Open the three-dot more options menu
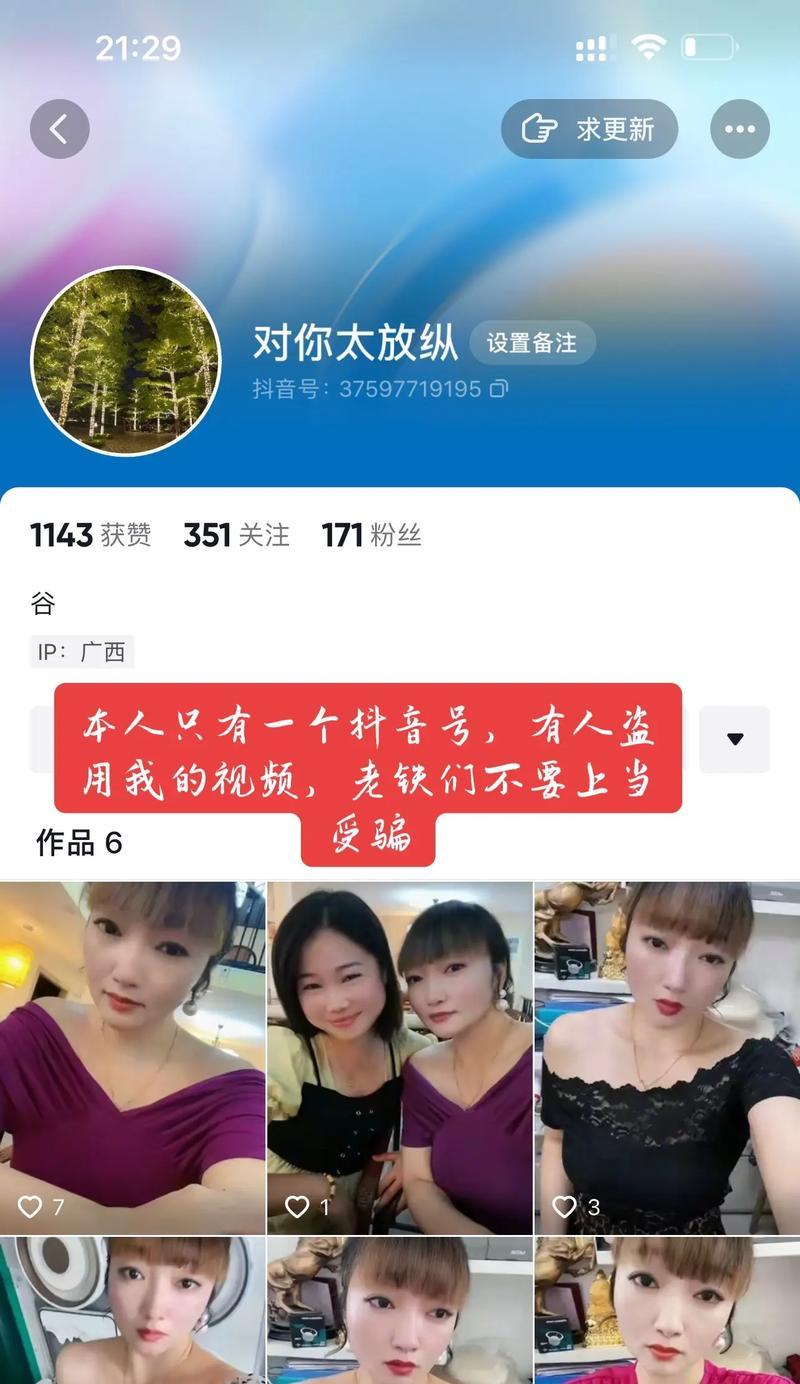The width and height of the screenshot is (800, 1384). pos(739,129)
